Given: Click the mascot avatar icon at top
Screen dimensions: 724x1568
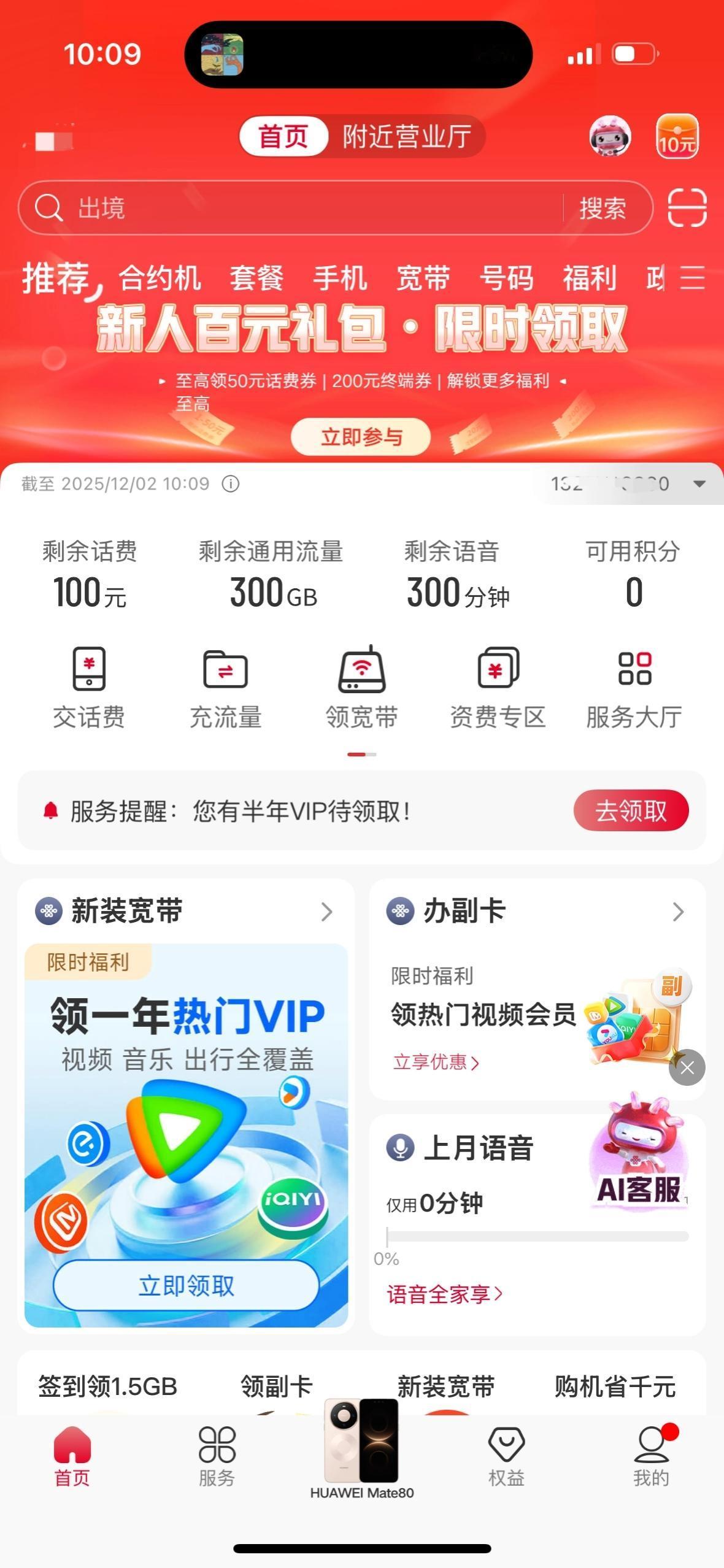Looking at the screenshot, I should (x=608, y=136).
